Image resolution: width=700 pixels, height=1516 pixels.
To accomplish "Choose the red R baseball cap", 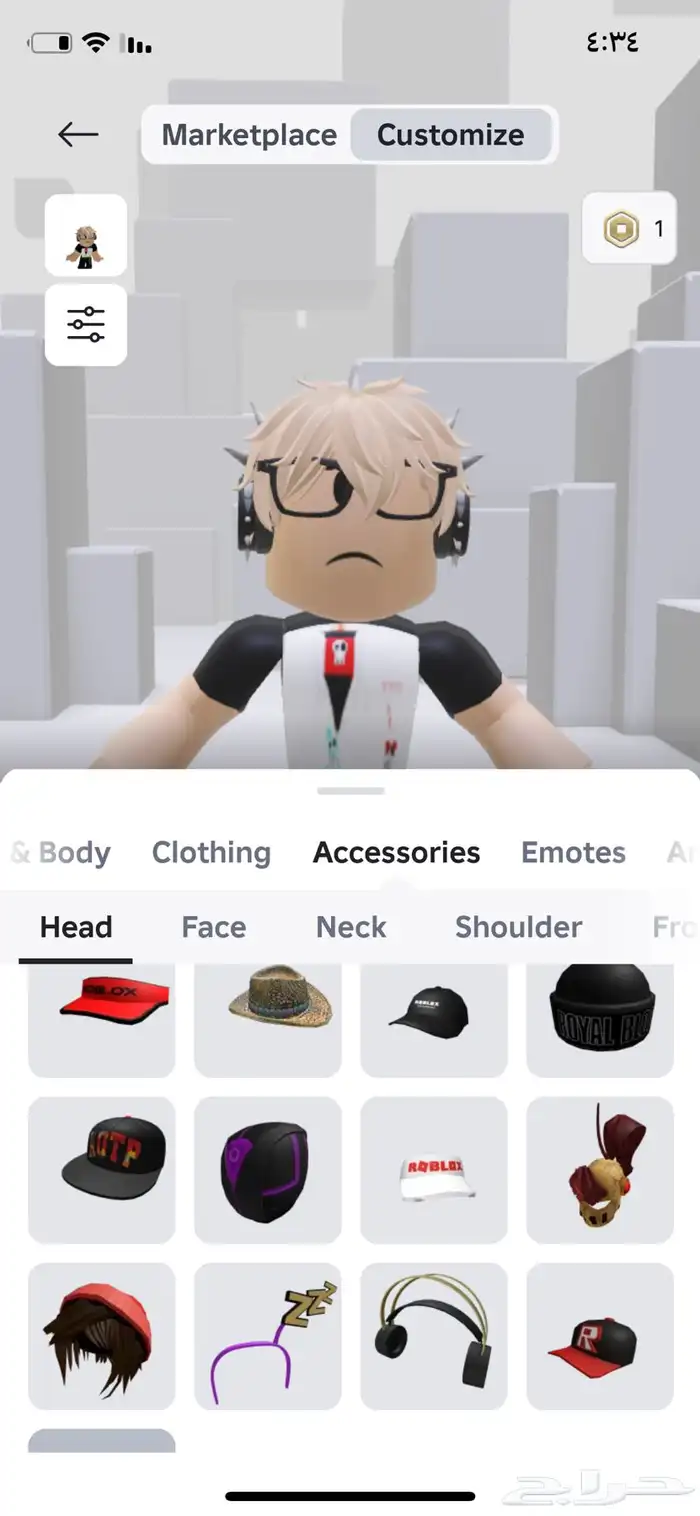I will (600, 1336).
